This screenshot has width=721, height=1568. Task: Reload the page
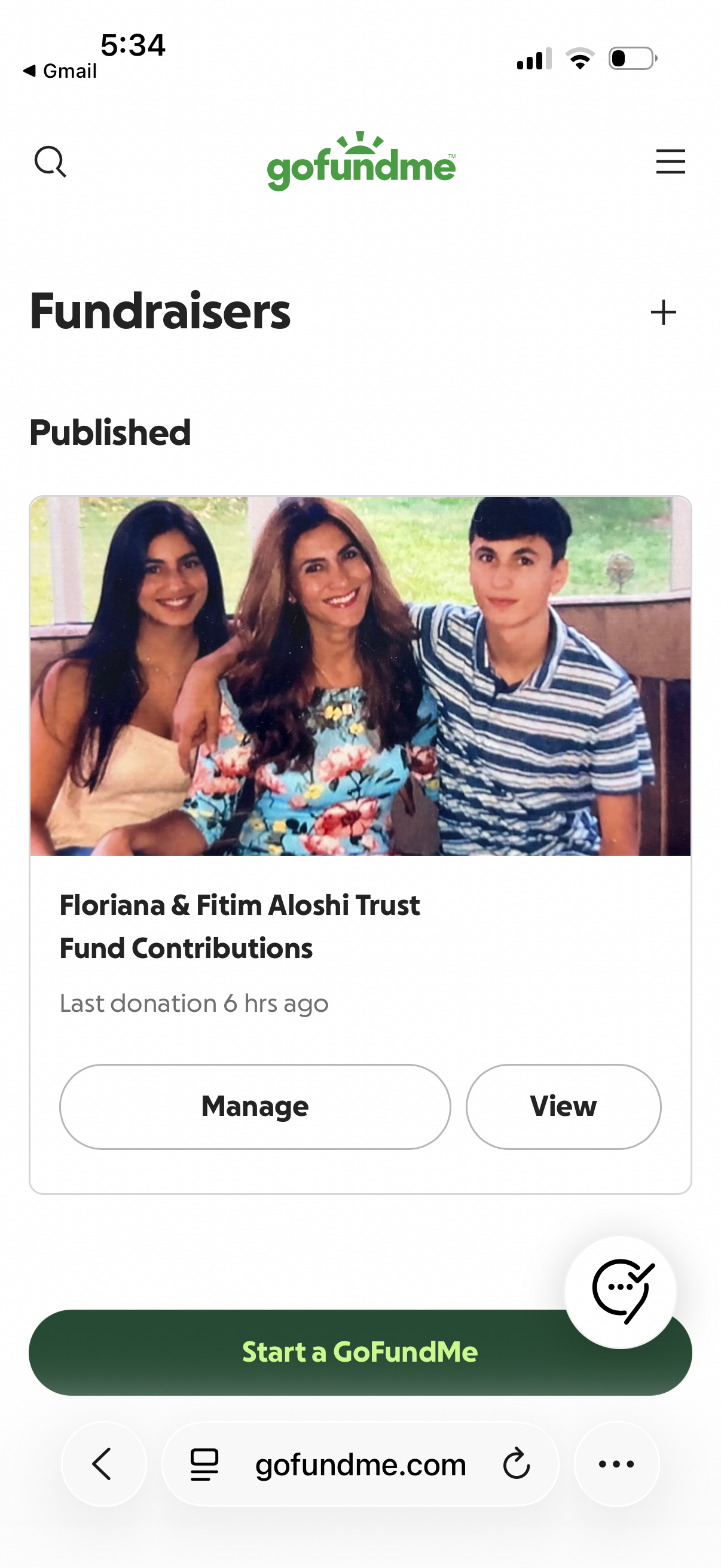coord(517,1464)
